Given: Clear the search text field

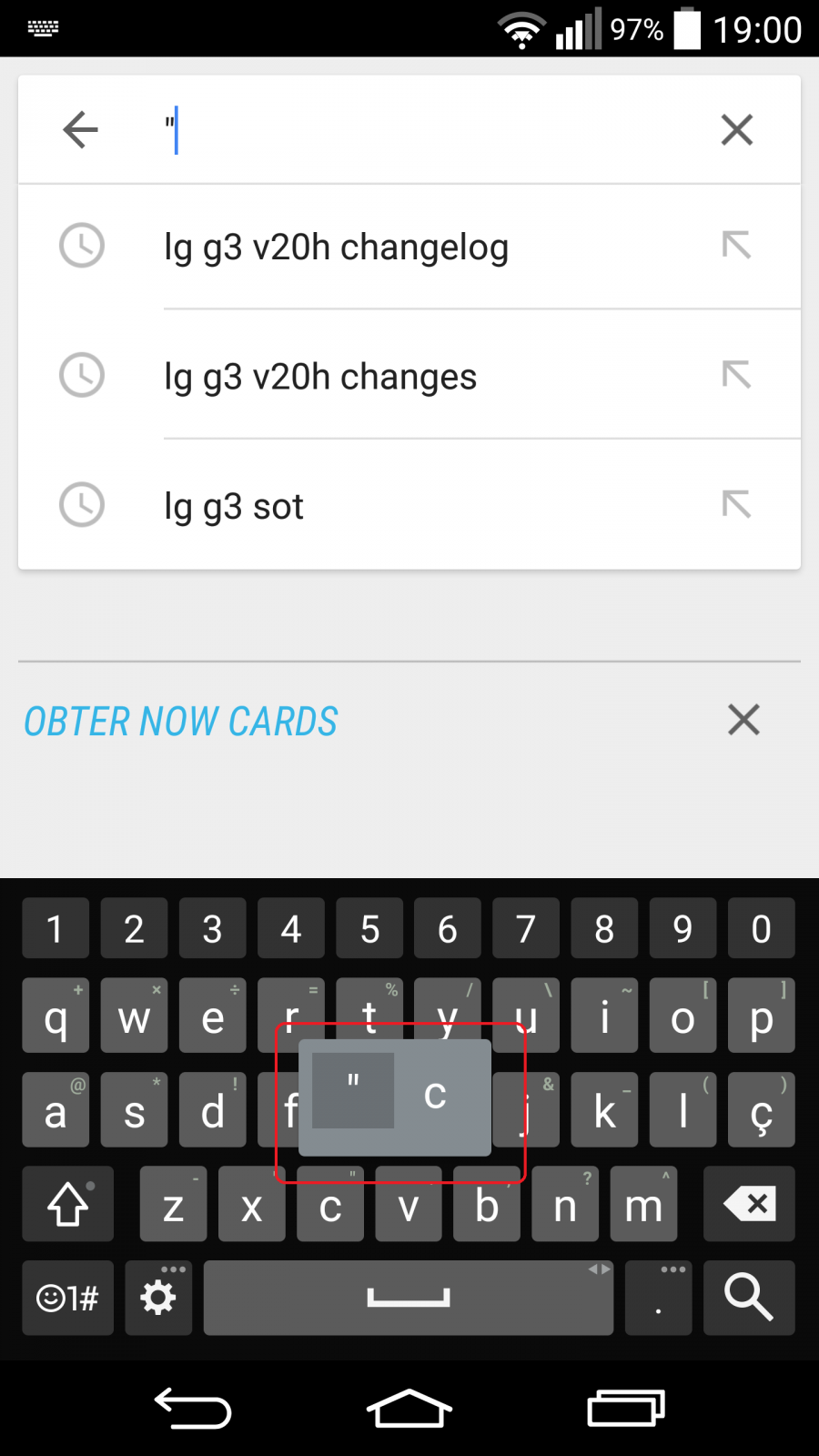Looking at the screenshot, I should click(736, 129).
